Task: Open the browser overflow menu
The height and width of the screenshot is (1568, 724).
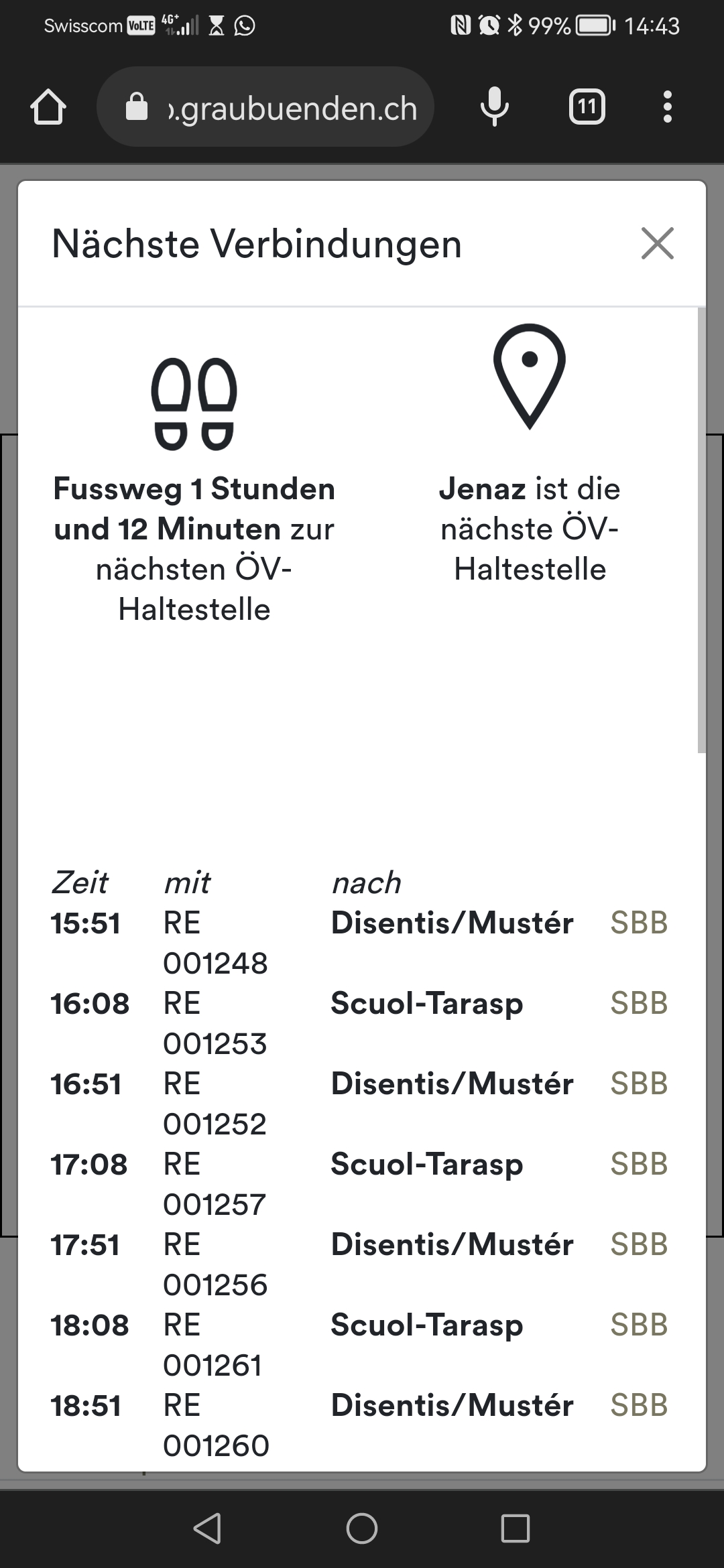Action: (666, 107)
